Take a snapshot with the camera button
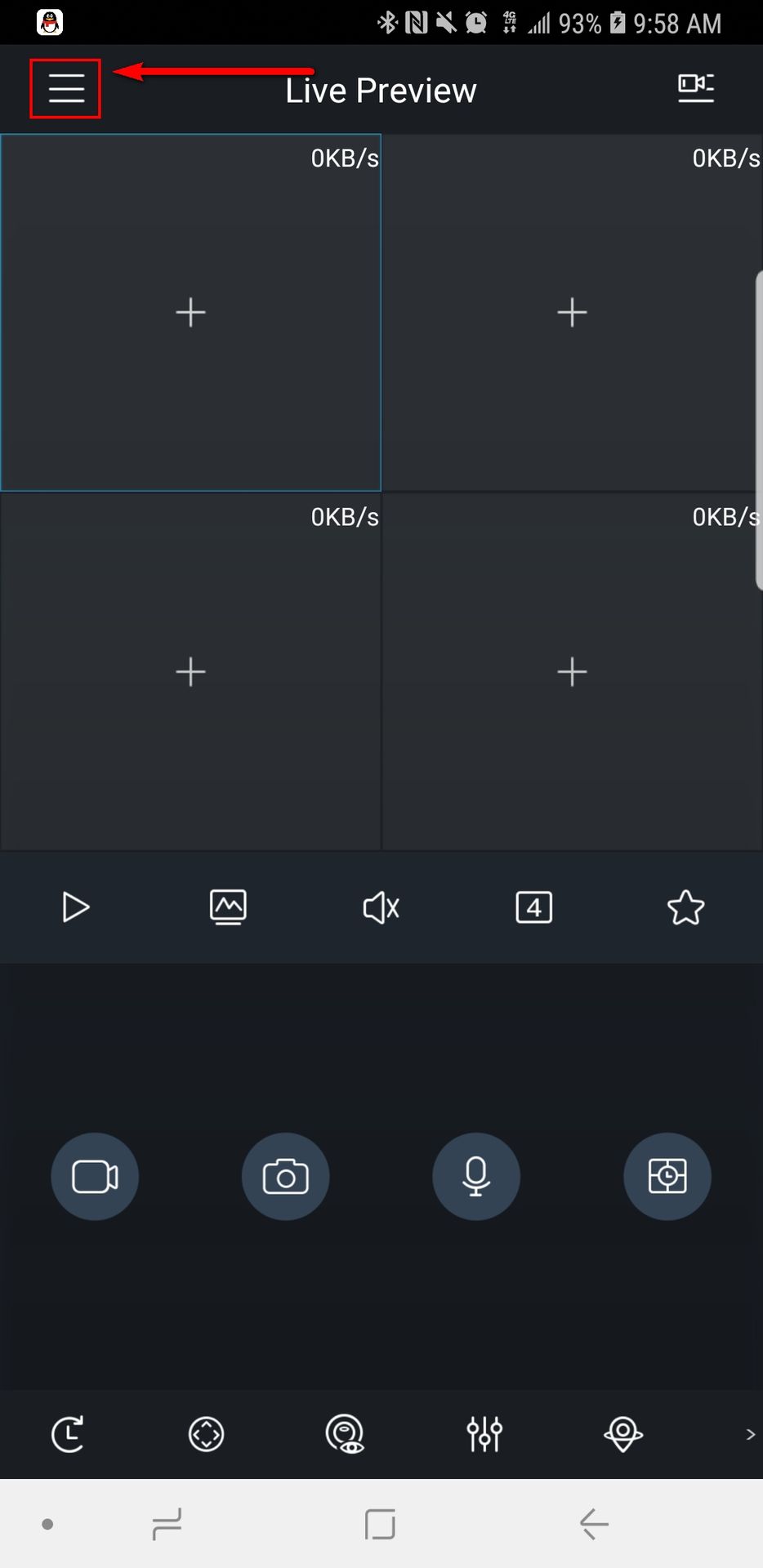 point(286,1177)
